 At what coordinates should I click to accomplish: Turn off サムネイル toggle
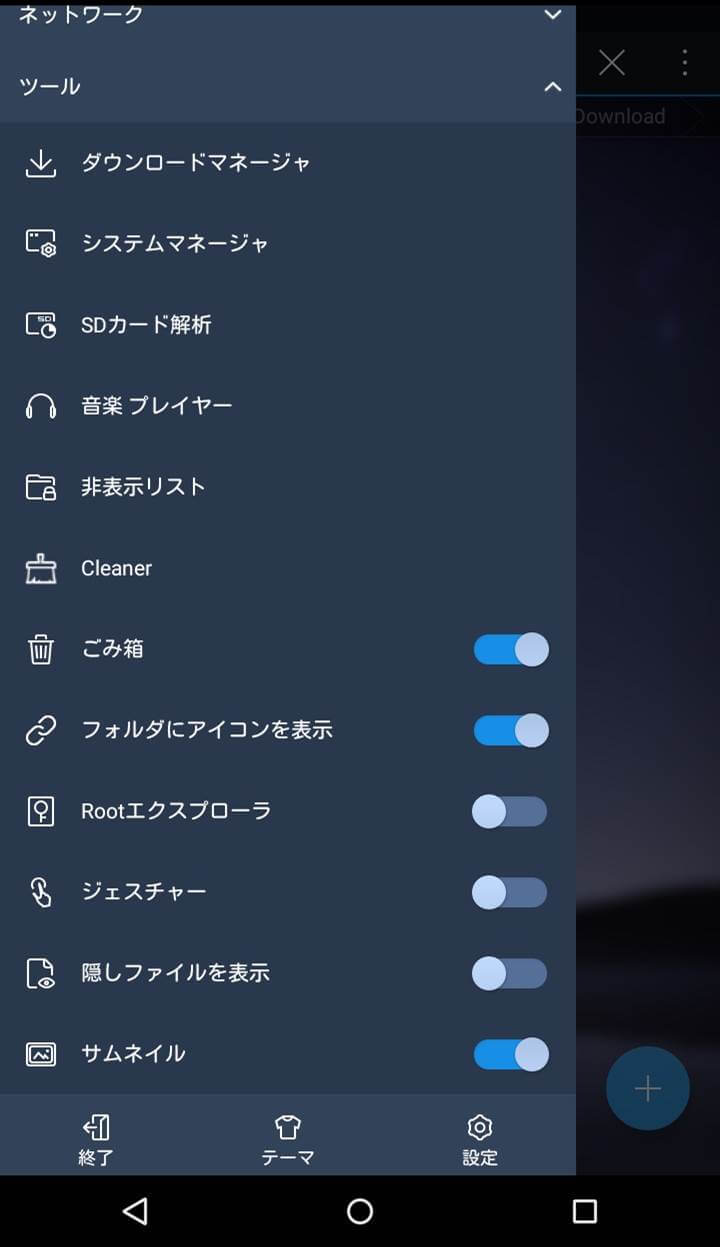click(511, 1055)
